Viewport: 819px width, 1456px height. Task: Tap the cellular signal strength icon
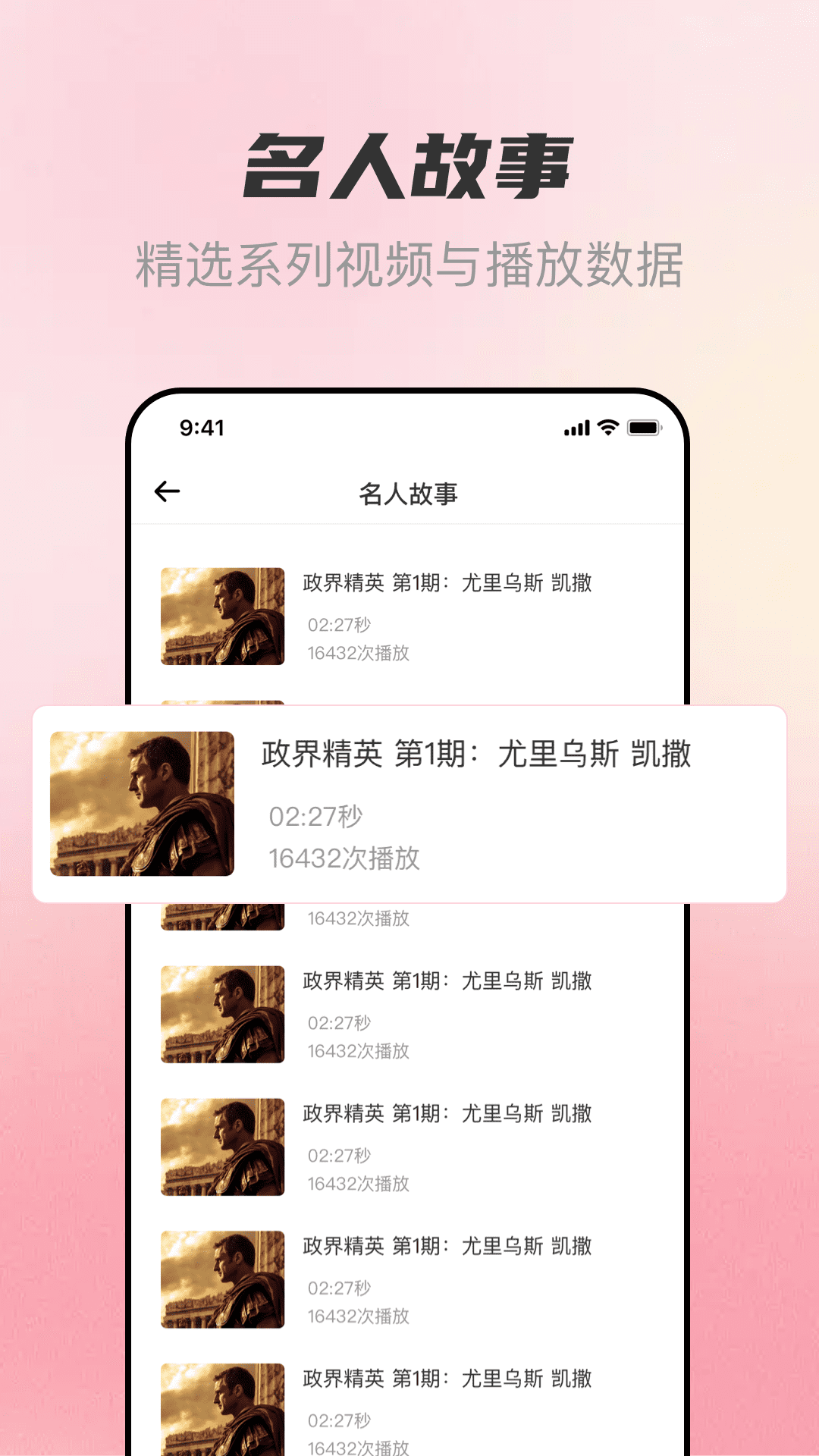(x=575, y=428)
